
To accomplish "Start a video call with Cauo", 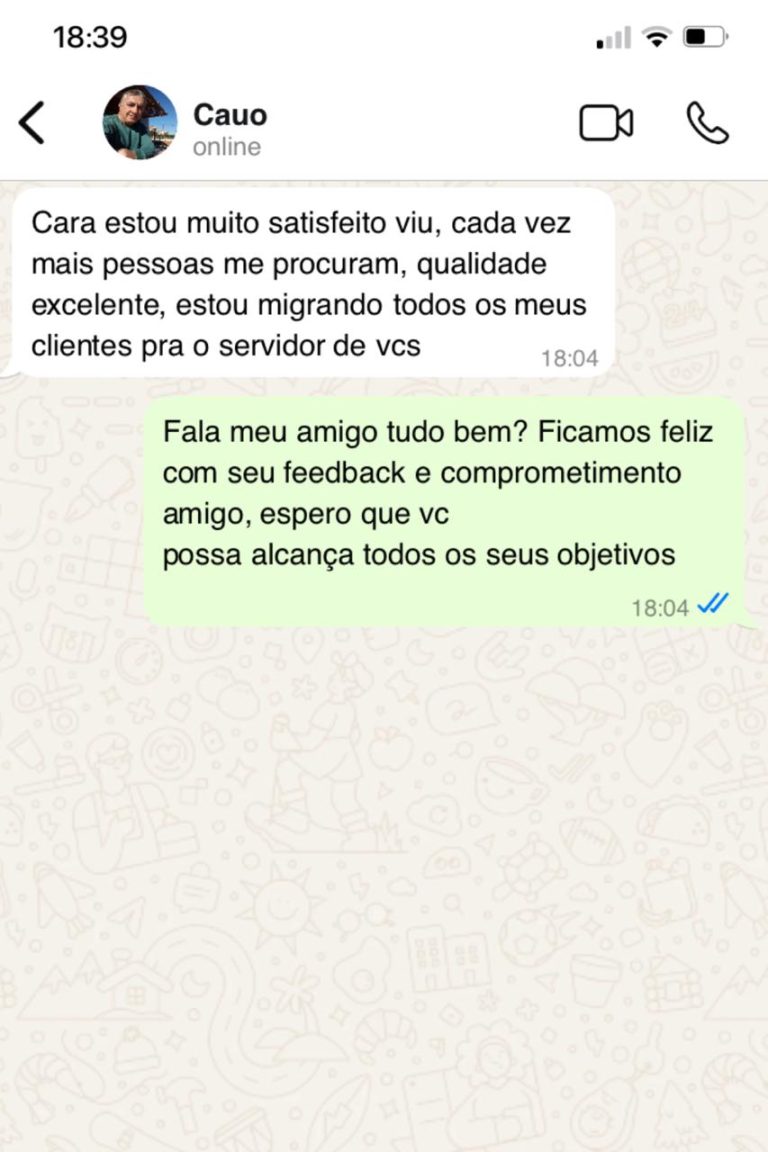I will tap(606, 123).
